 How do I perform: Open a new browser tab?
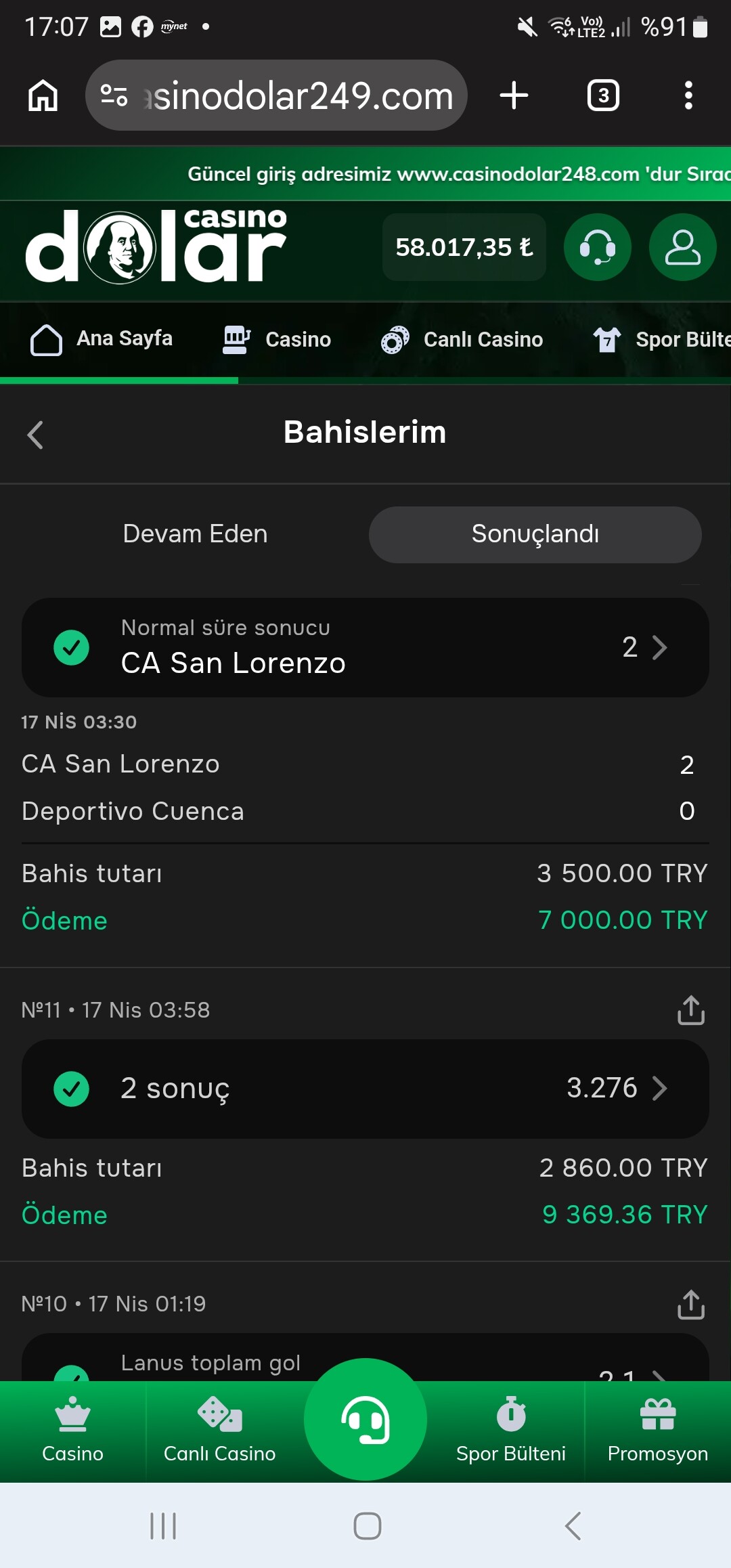(x=514, y=95)
